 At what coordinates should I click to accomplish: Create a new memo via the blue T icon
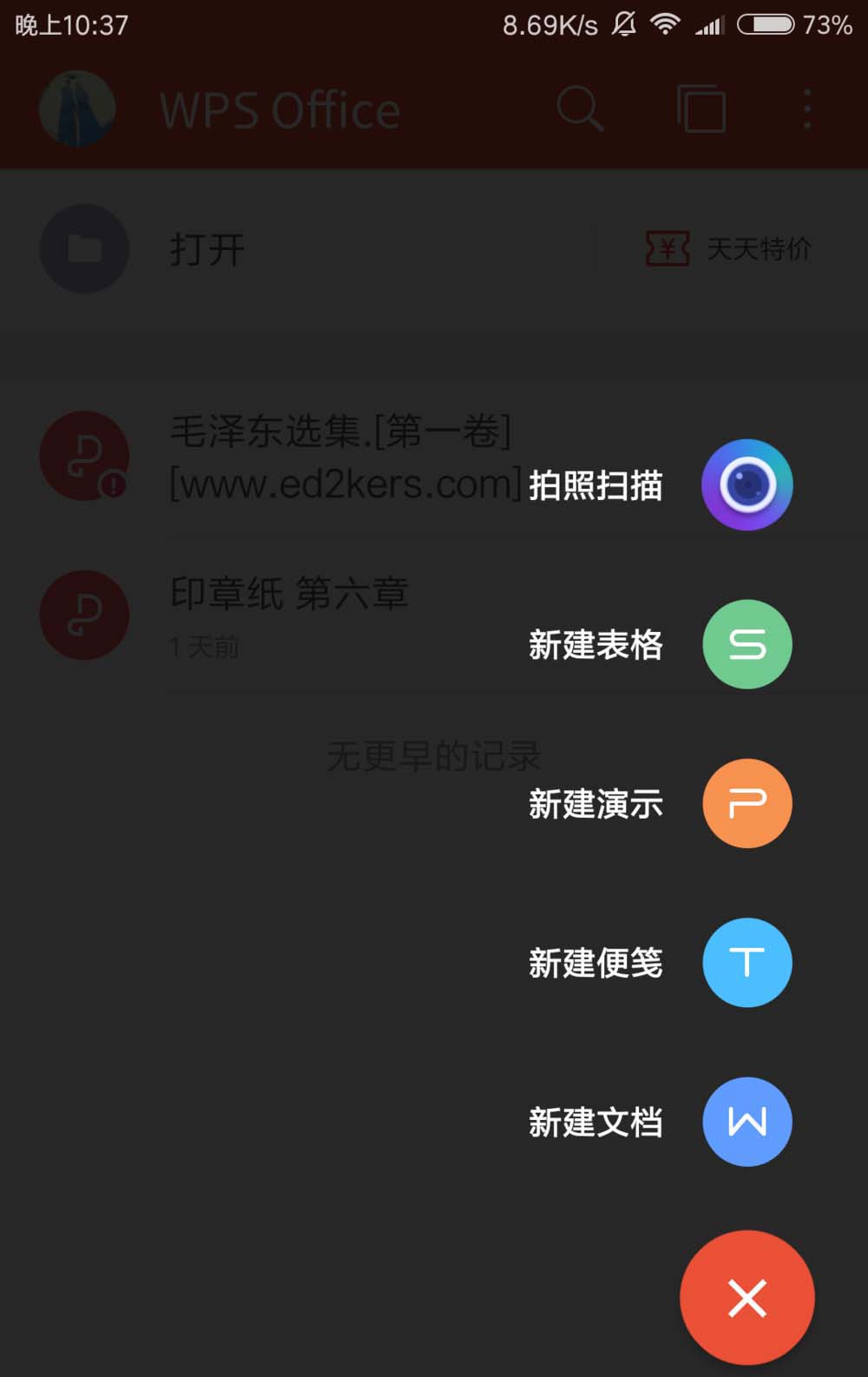point(746,963)
